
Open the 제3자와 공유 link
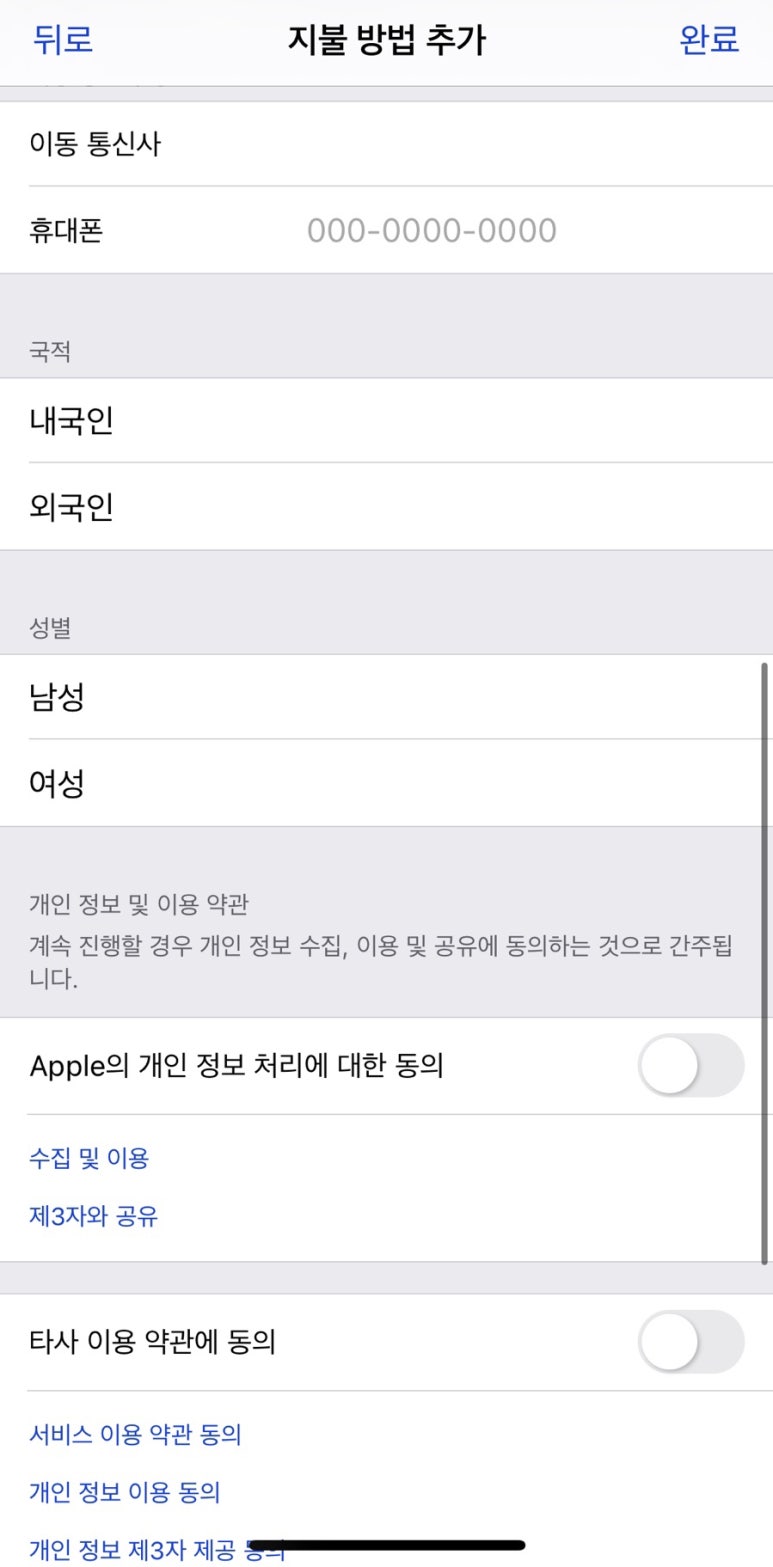93,1217
